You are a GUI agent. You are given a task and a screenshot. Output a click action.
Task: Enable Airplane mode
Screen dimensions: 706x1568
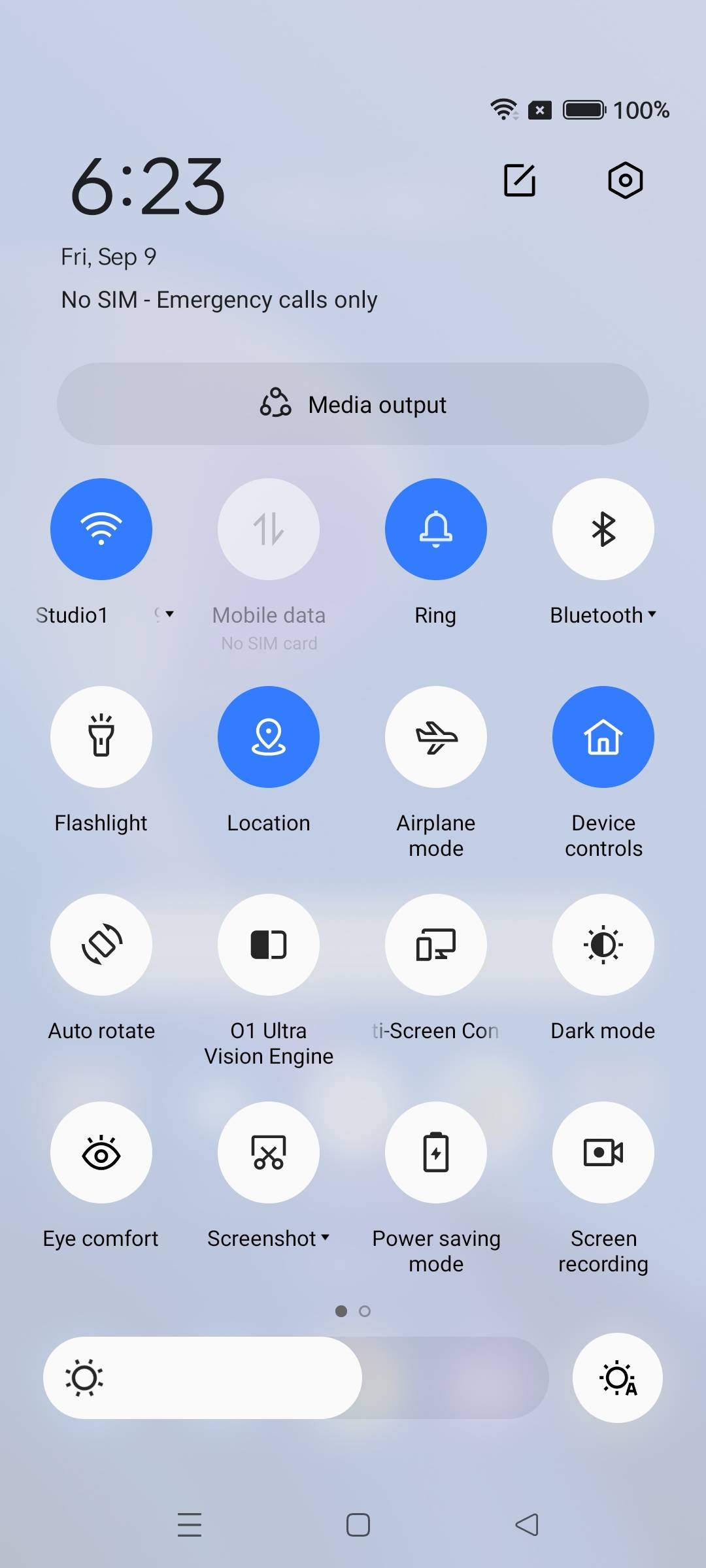pyautogui.click(x=436, y=737)
